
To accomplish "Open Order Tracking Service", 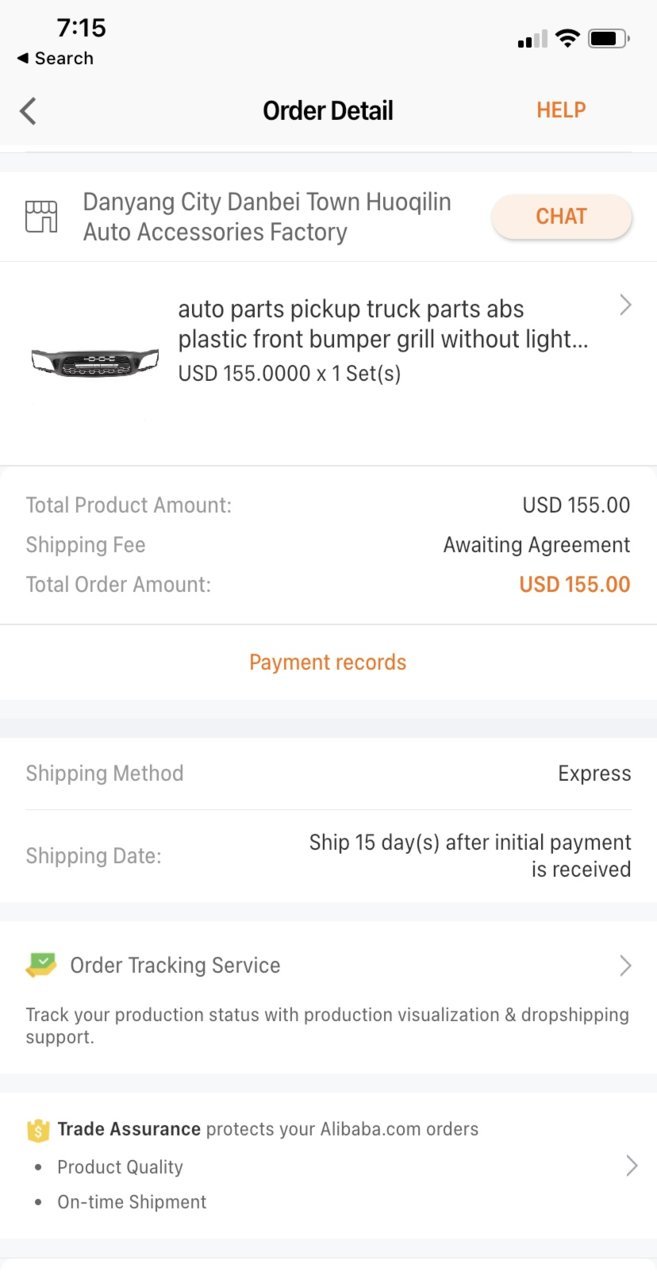I will 328,998.
